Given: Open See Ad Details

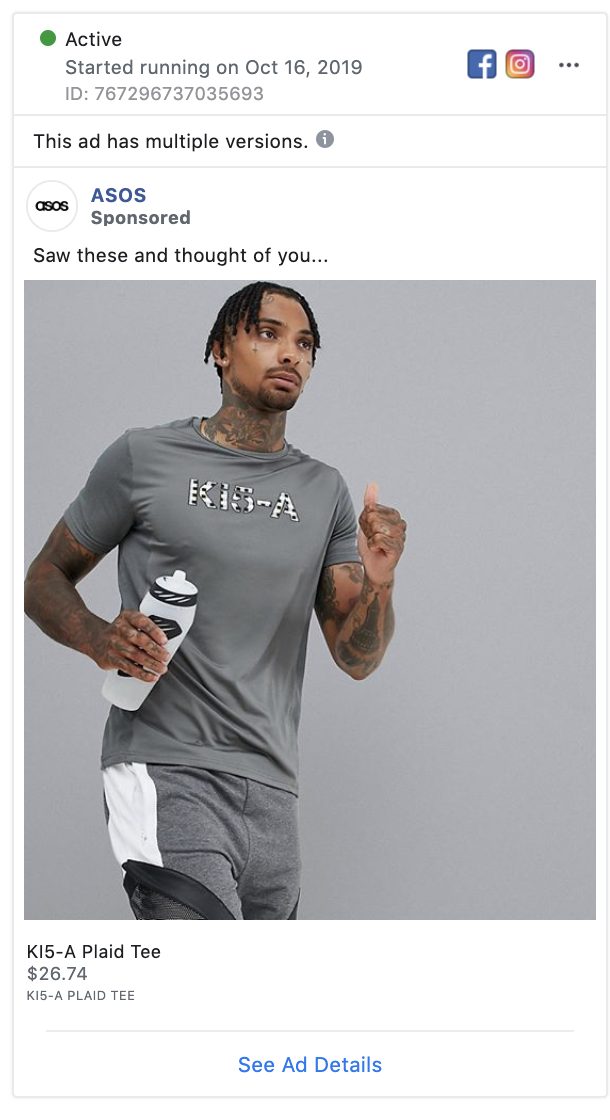Looking at the screenshot, I should 310,1064.
